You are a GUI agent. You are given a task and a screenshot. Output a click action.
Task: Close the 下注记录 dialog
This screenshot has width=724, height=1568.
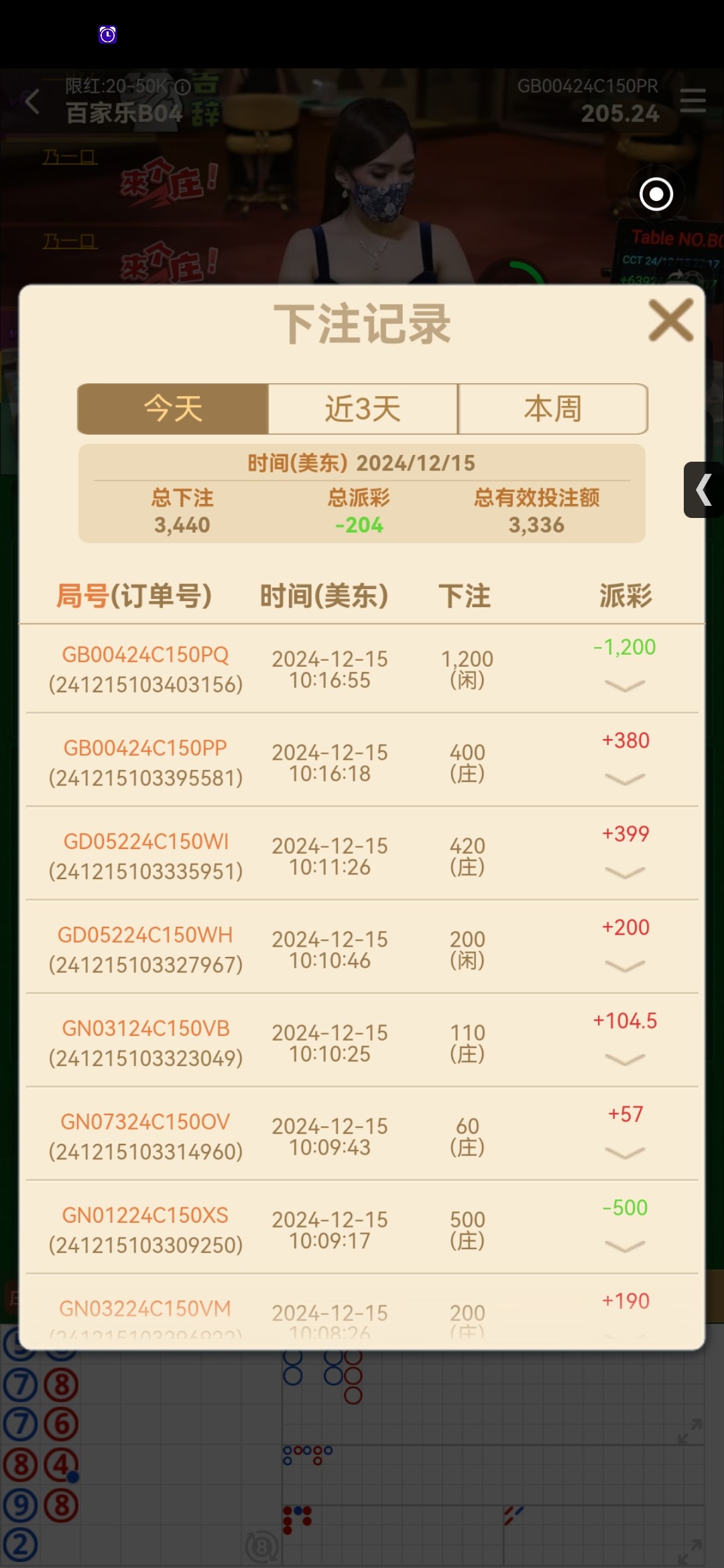coord(671,320)
